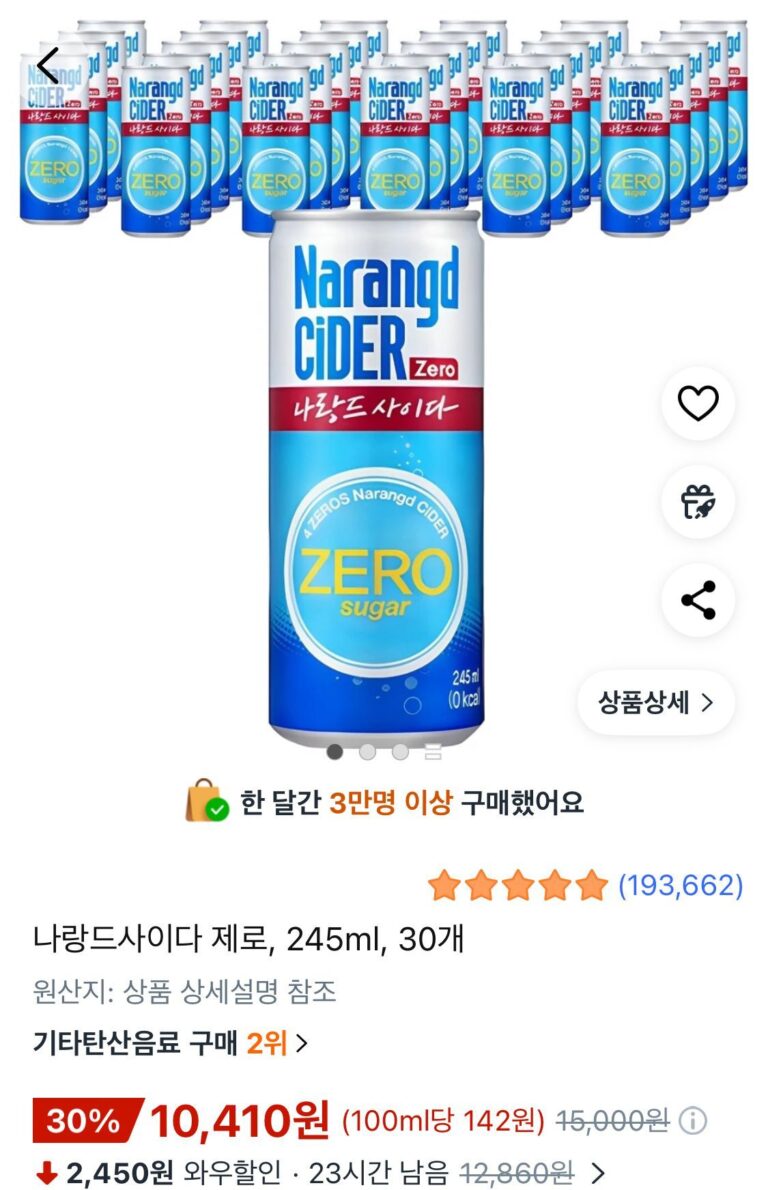Go back using the top-left arrow
768x1190 pixels.
(46, 66)
